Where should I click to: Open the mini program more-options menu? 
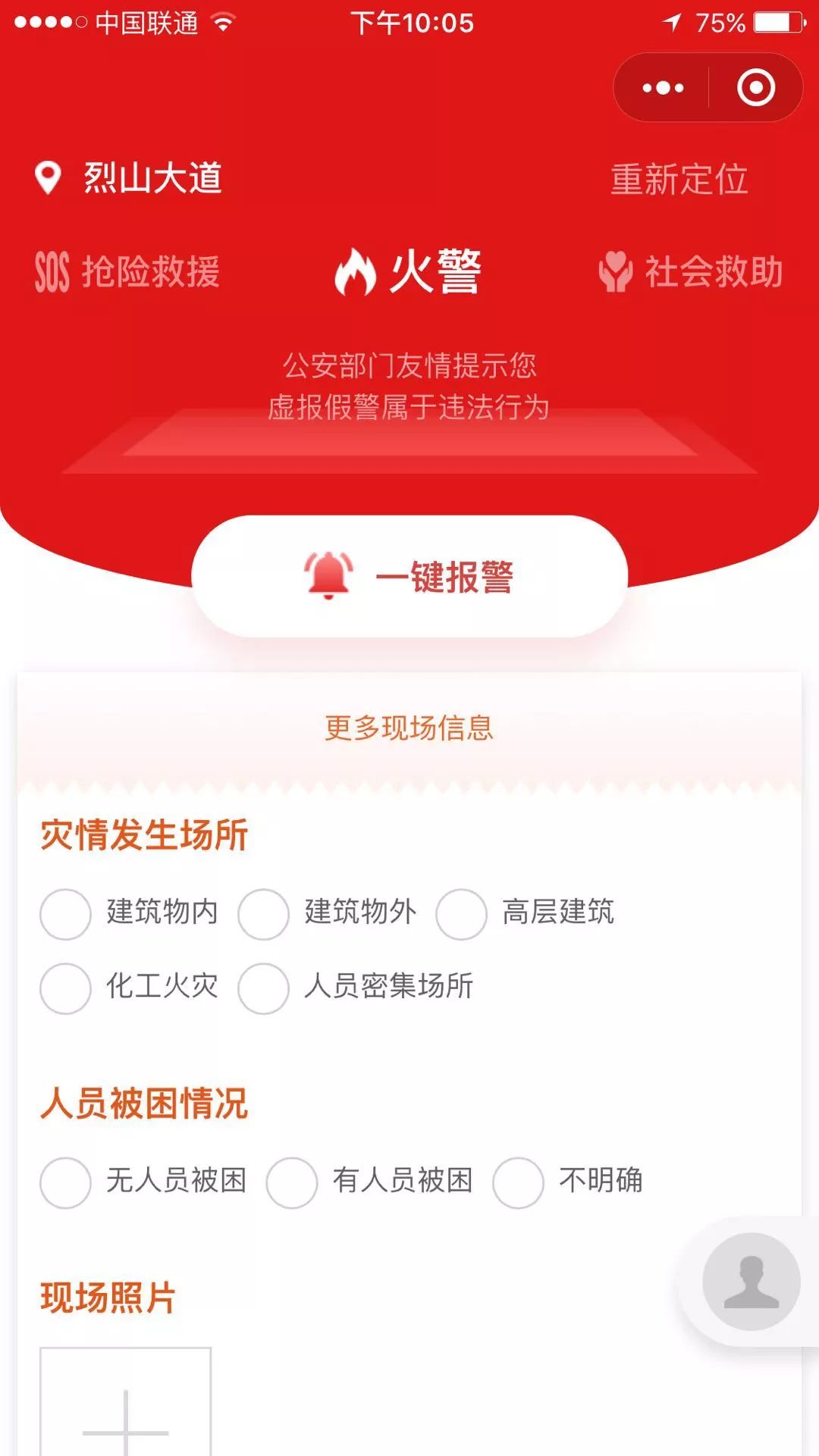[663, 88]
